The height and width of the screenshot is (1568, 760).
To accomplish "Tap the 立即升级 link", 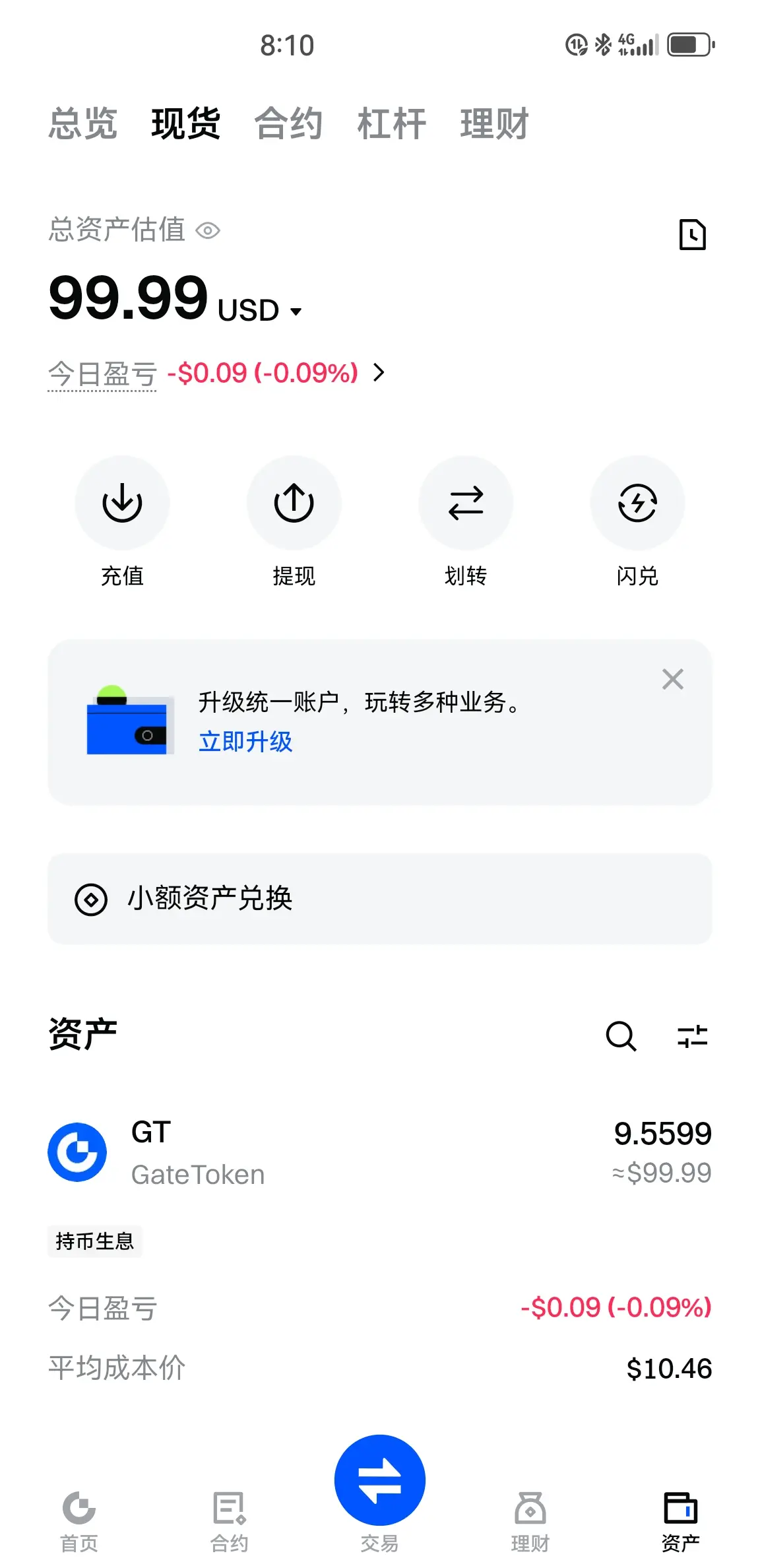I will 245,742.
